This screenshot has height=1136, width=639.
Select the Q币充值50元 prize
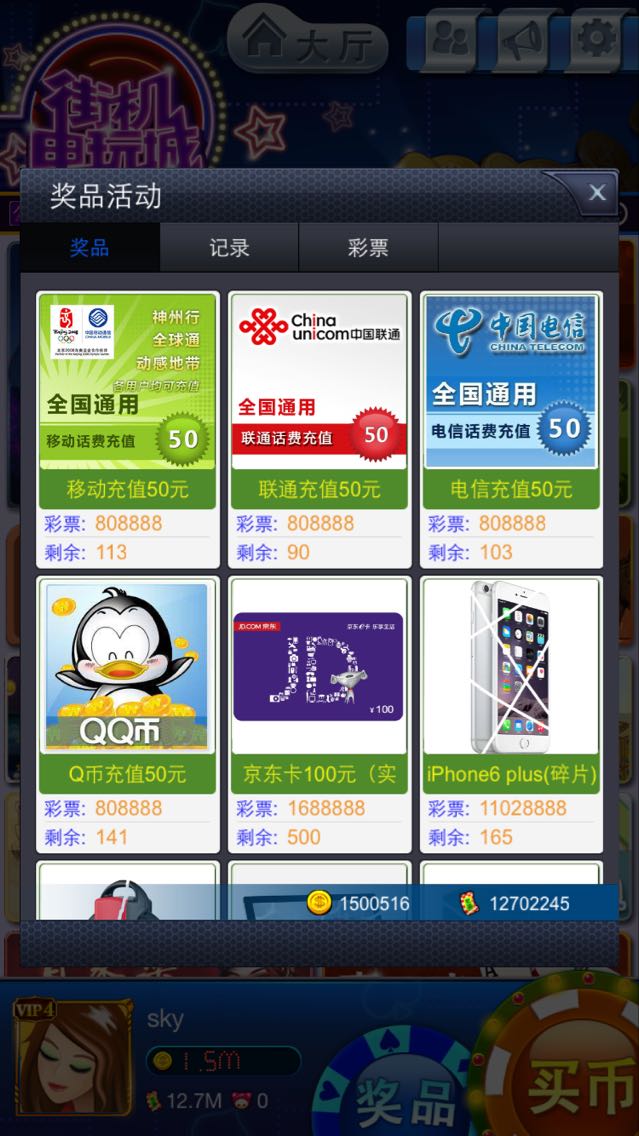128,714
